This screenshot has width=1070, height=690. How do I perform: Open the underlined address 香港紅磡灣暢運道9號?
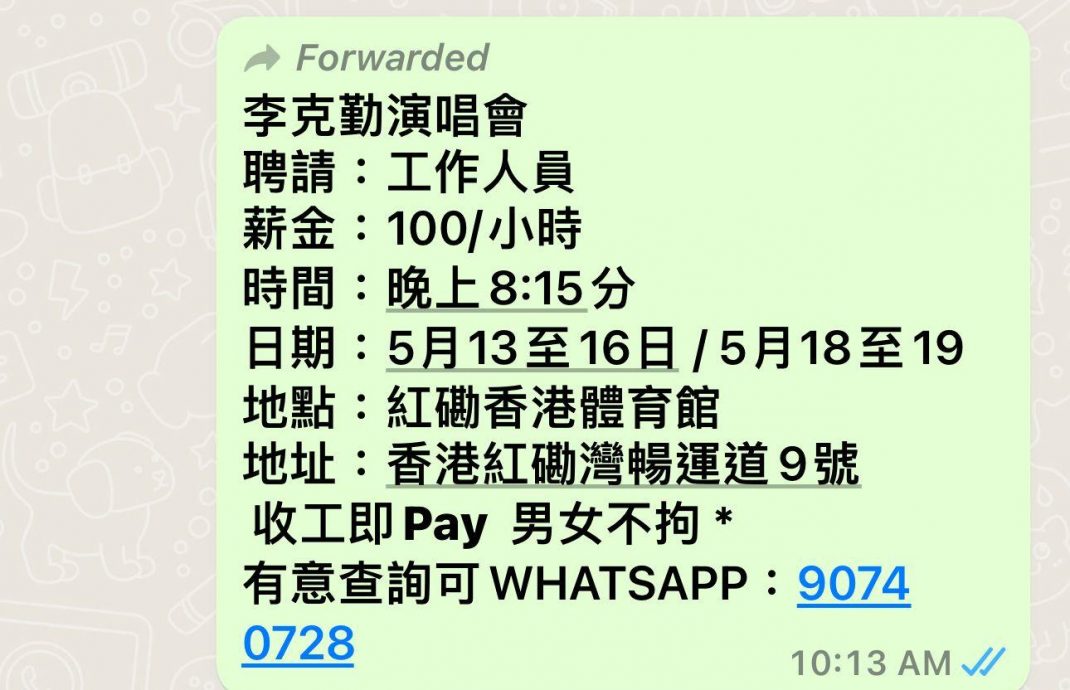(623, 466)
